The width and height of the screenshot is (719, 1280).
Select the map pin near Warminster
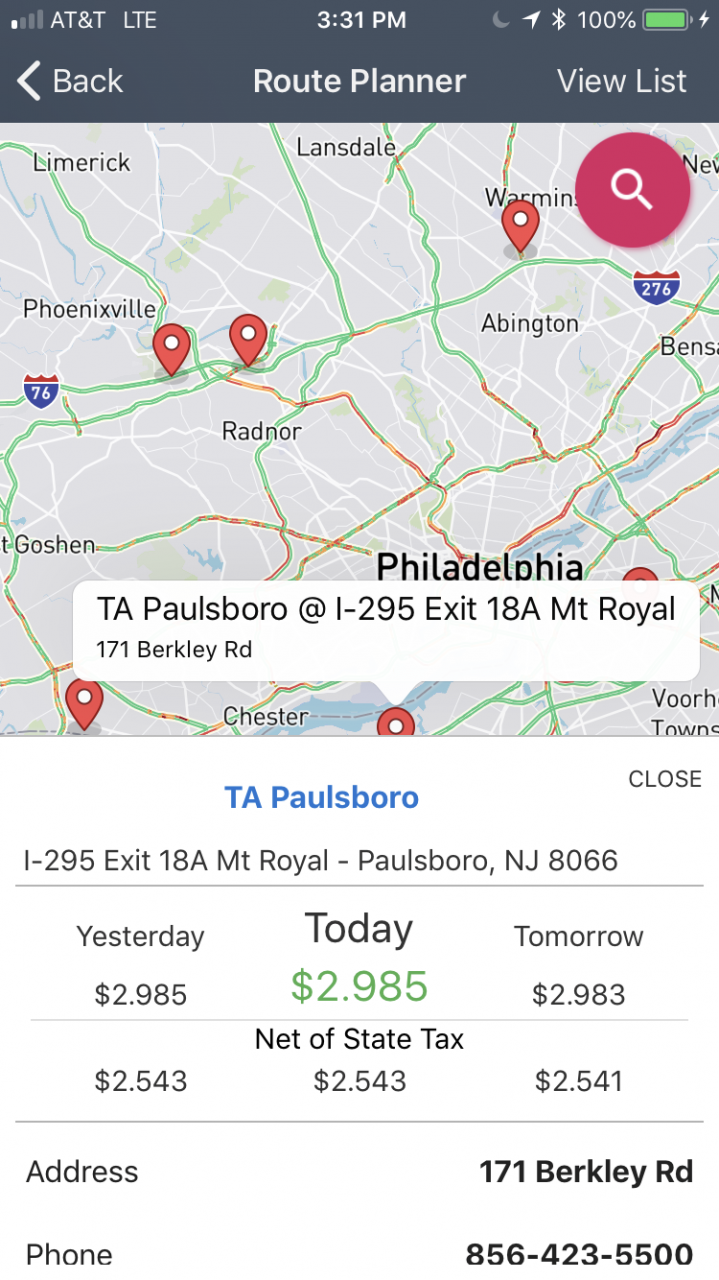click(x=520, y=225)
